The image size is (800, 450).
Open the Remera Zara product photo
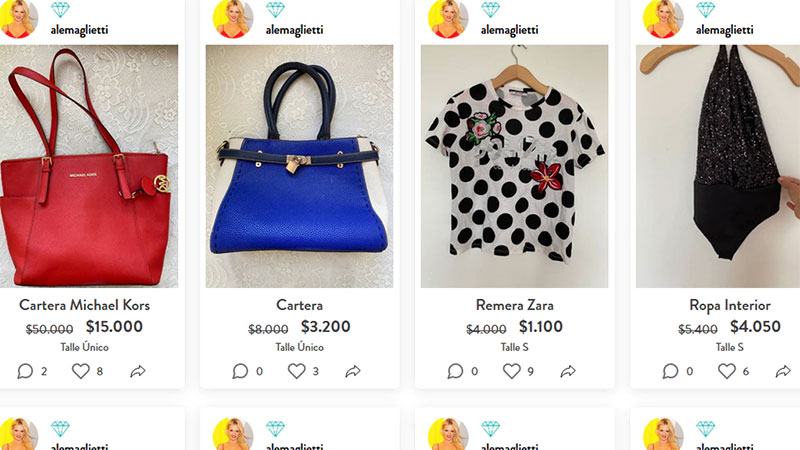[514, 166]
